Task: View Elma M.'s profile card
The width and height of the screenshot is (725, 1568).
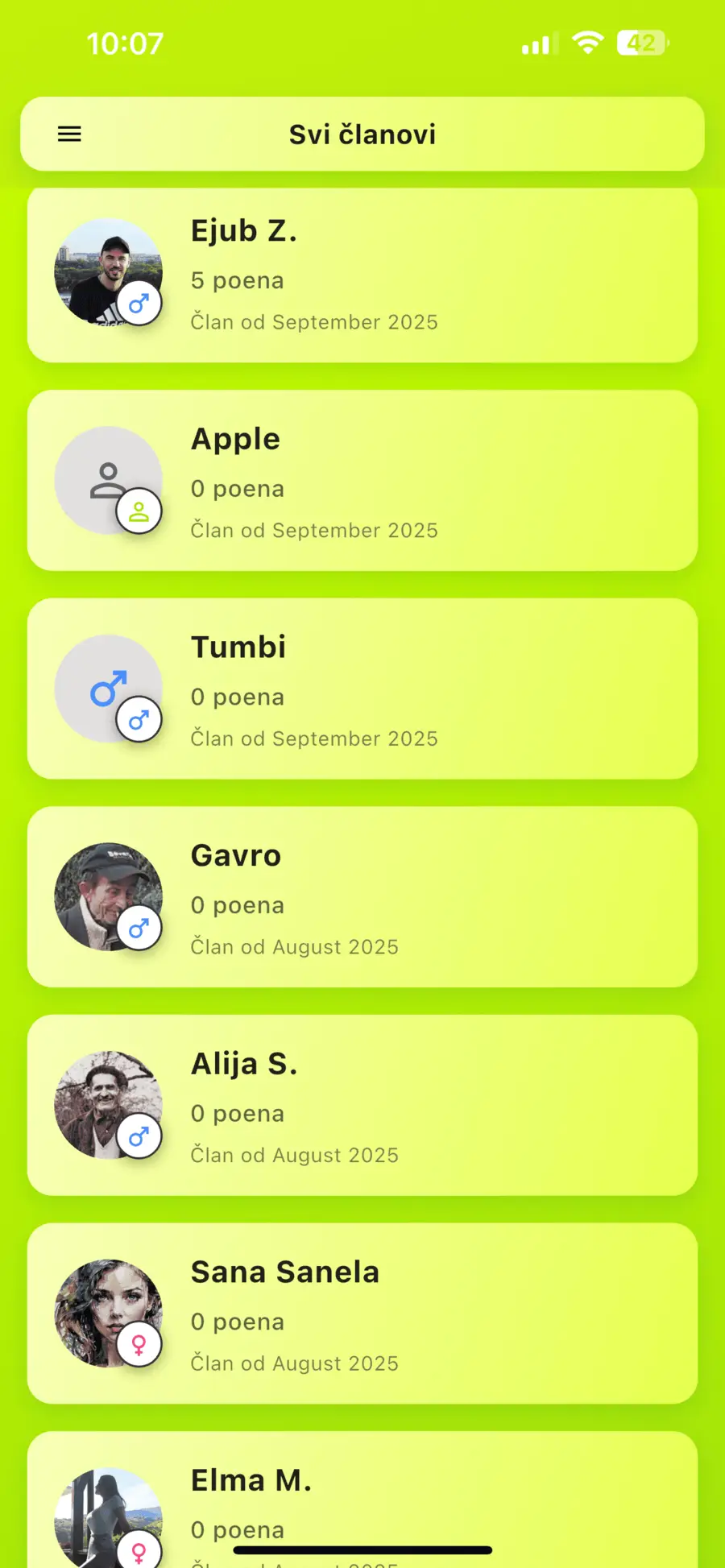Action: [x=362, y=1498]
